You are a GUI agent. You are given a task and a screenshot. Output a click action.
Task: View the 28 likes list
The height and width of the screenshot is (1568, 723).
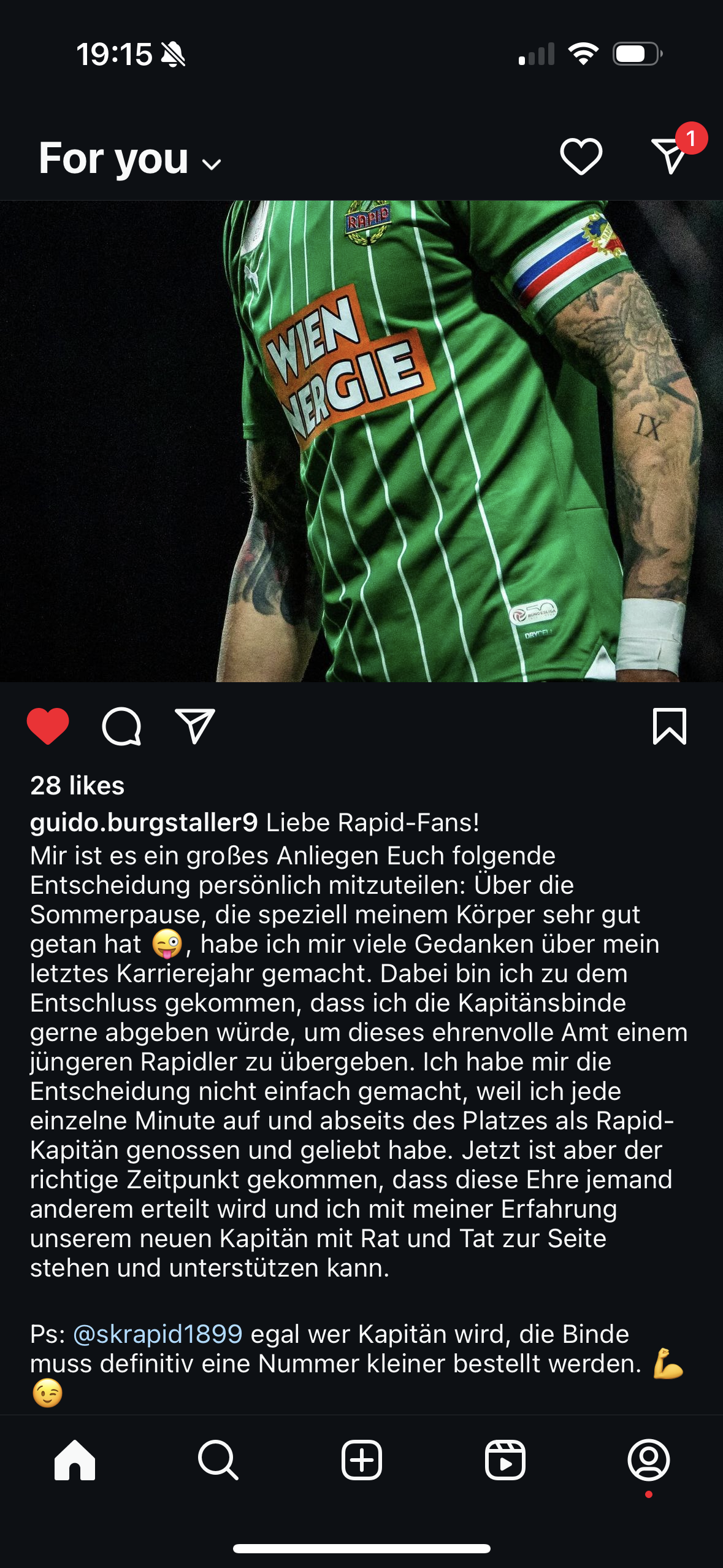click(77, 785)
